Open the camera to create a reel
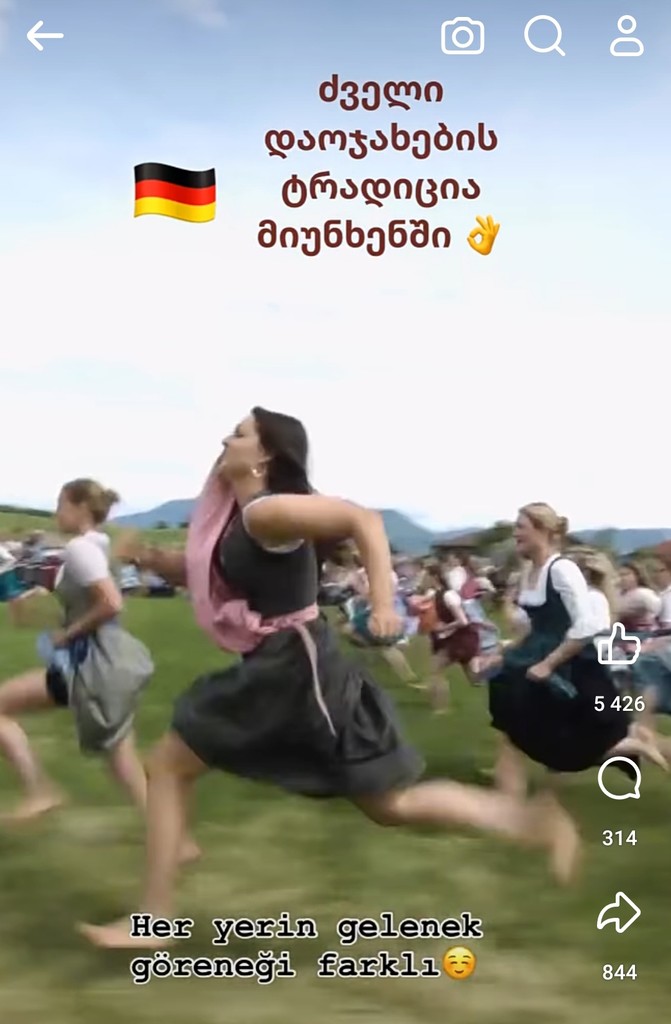Viewport: 671px width, 1024px height. point(462,36)
